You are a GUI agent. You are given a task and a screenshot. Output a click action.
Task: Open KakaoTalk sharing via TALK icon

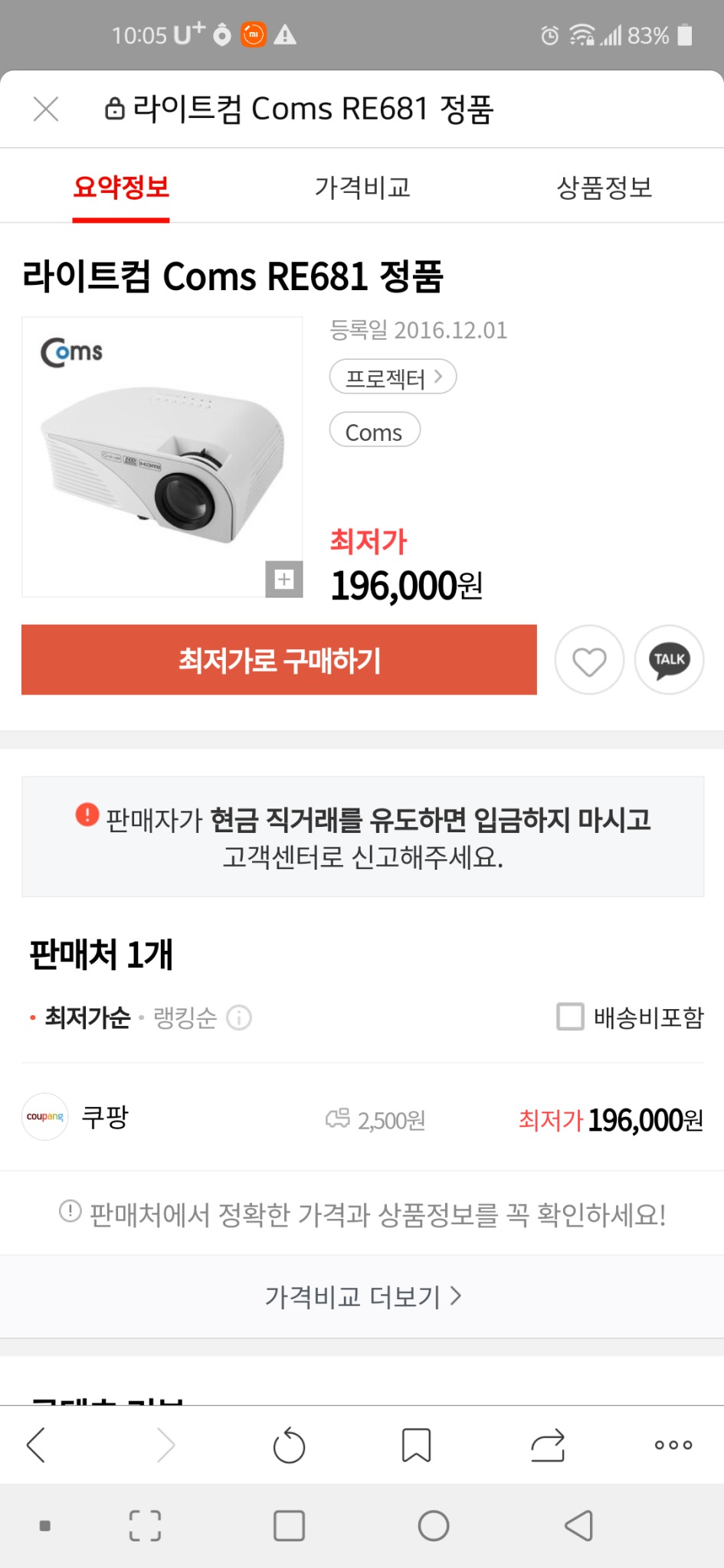click(x=668, y=660)
